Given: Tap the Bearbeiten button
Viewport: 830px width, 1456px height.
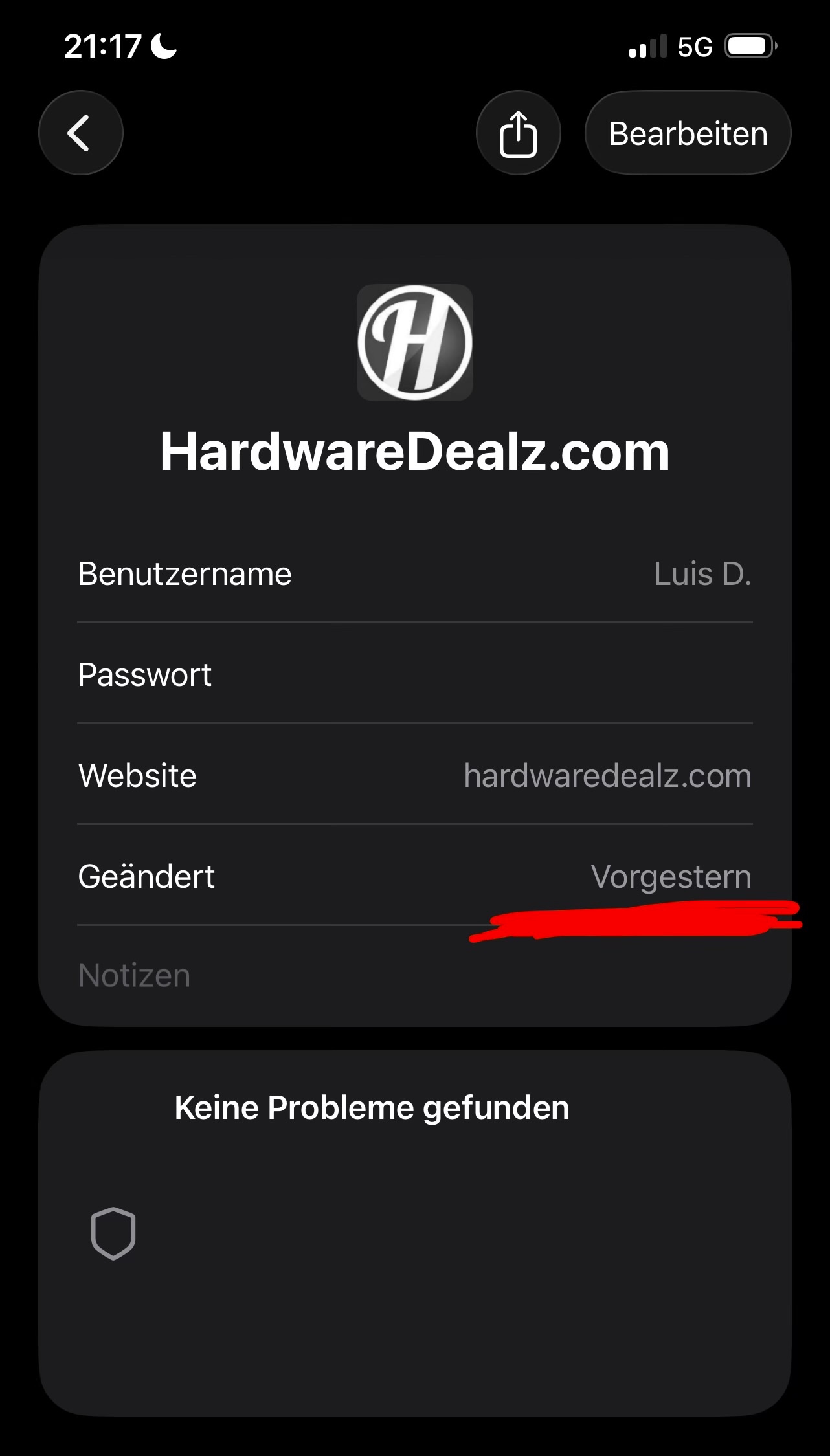Looking at the screenshot, I should tap(688, 133).
